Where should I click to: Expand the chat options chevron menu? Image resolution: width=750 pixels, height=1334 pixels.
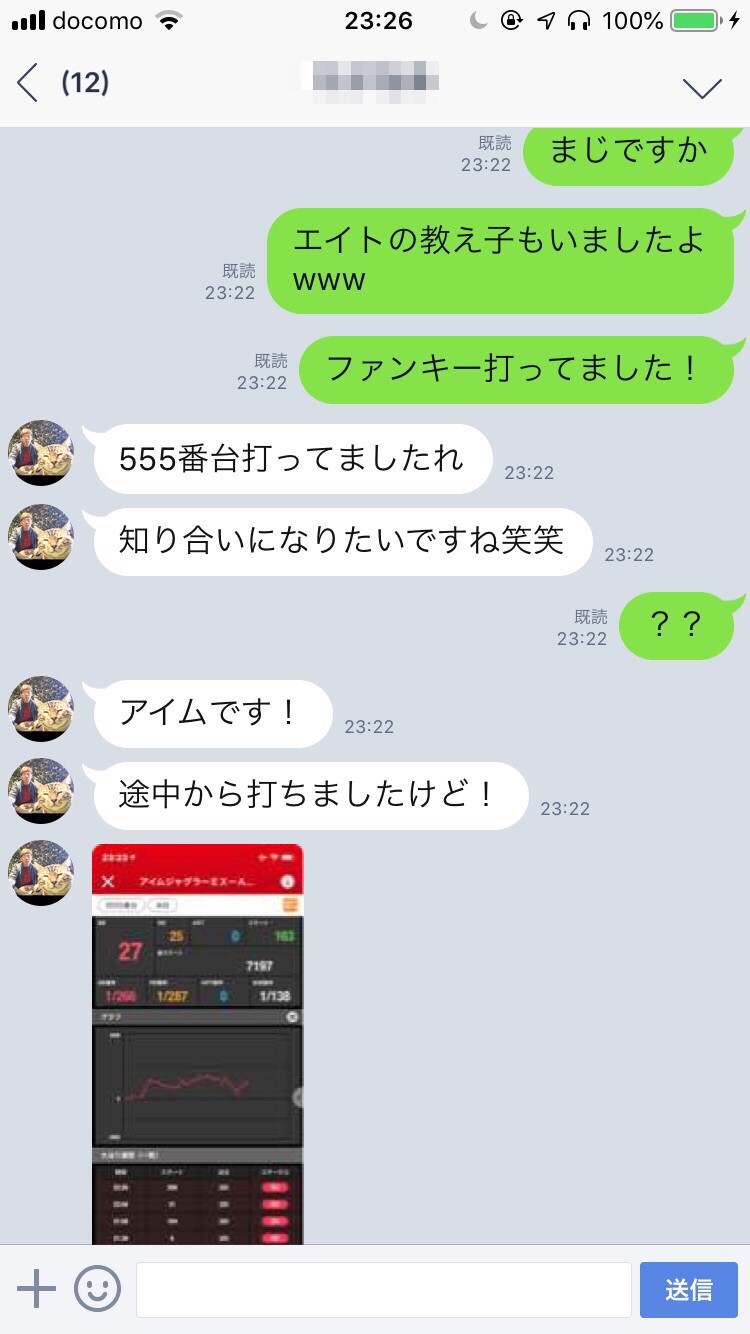pyautogui.click(x=702, y=87)
